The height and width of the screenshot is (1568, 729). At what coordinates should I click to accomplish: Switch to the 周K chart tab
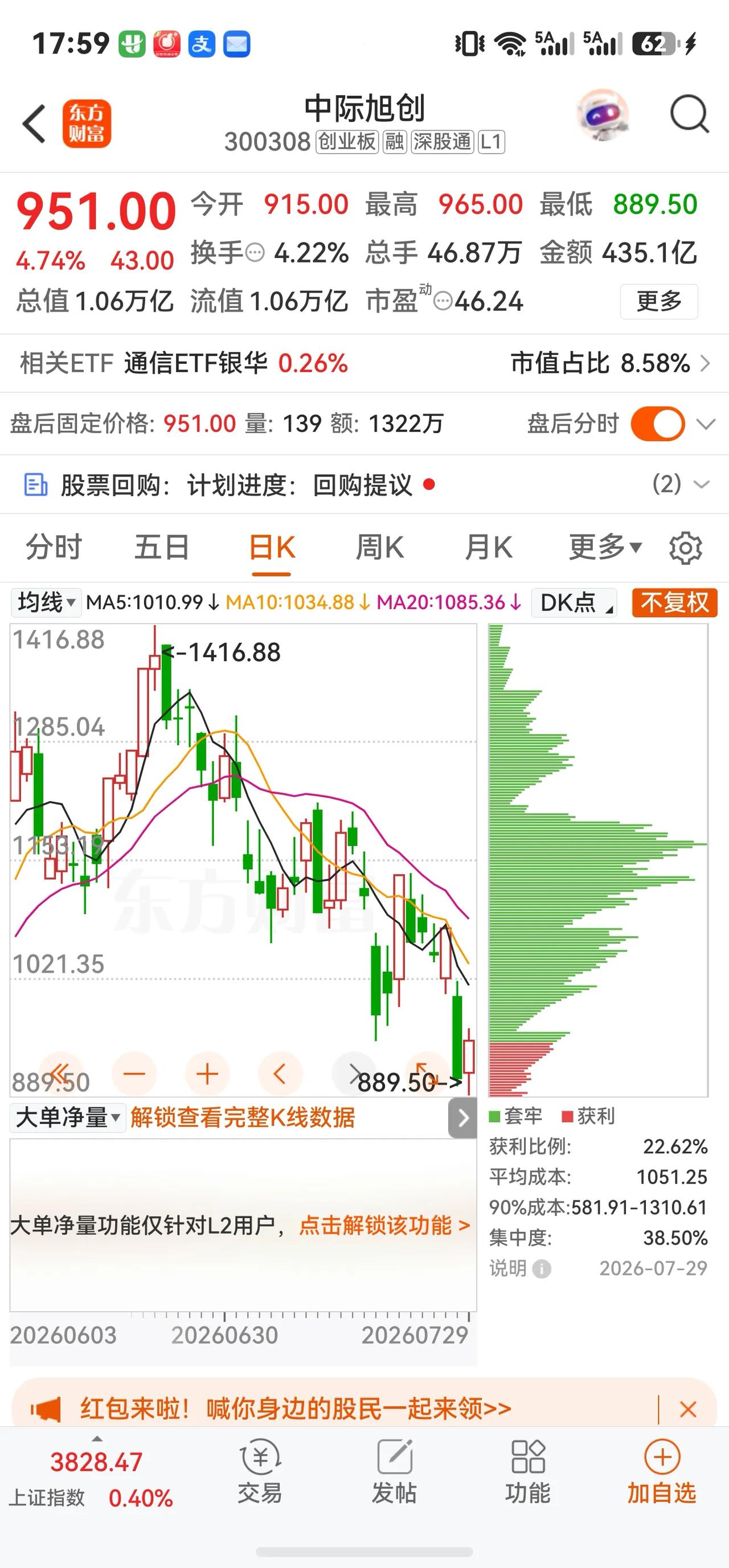[x=379, y=547]
